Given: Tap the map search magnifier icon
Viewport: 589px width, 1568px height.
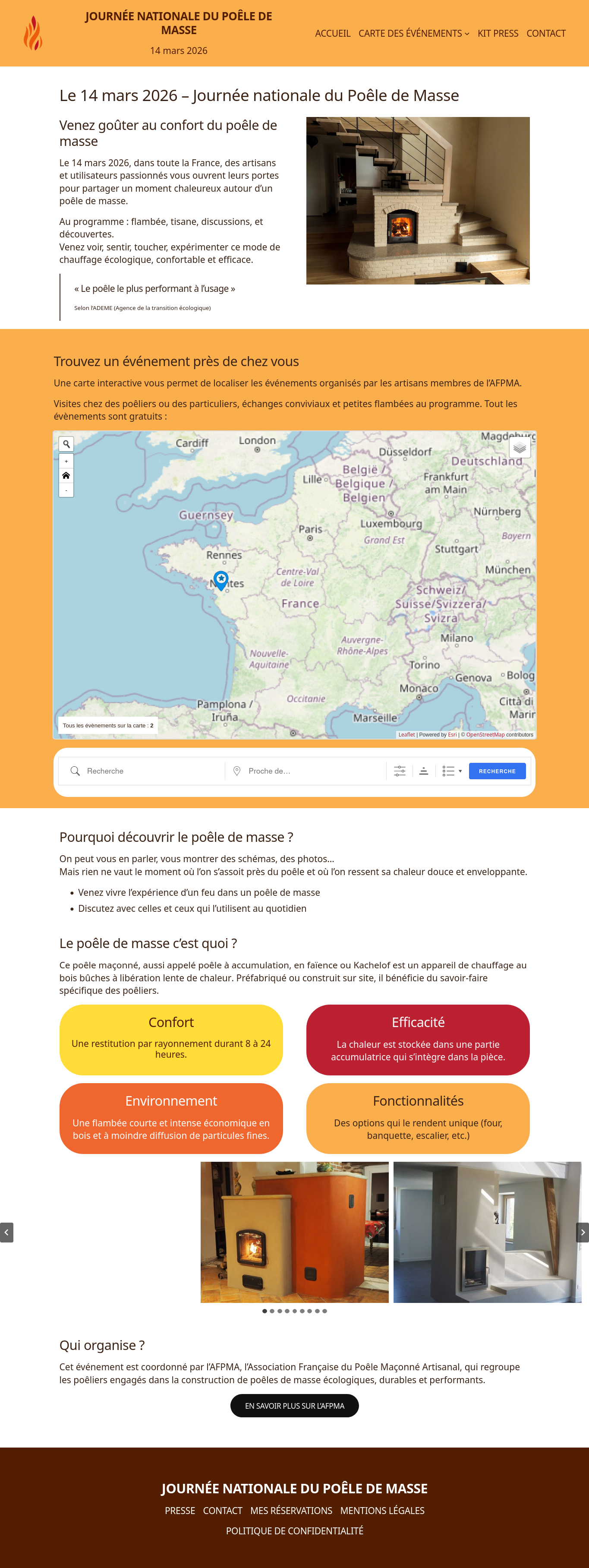Looking at the screenshot, I should [x=66, y=444].
